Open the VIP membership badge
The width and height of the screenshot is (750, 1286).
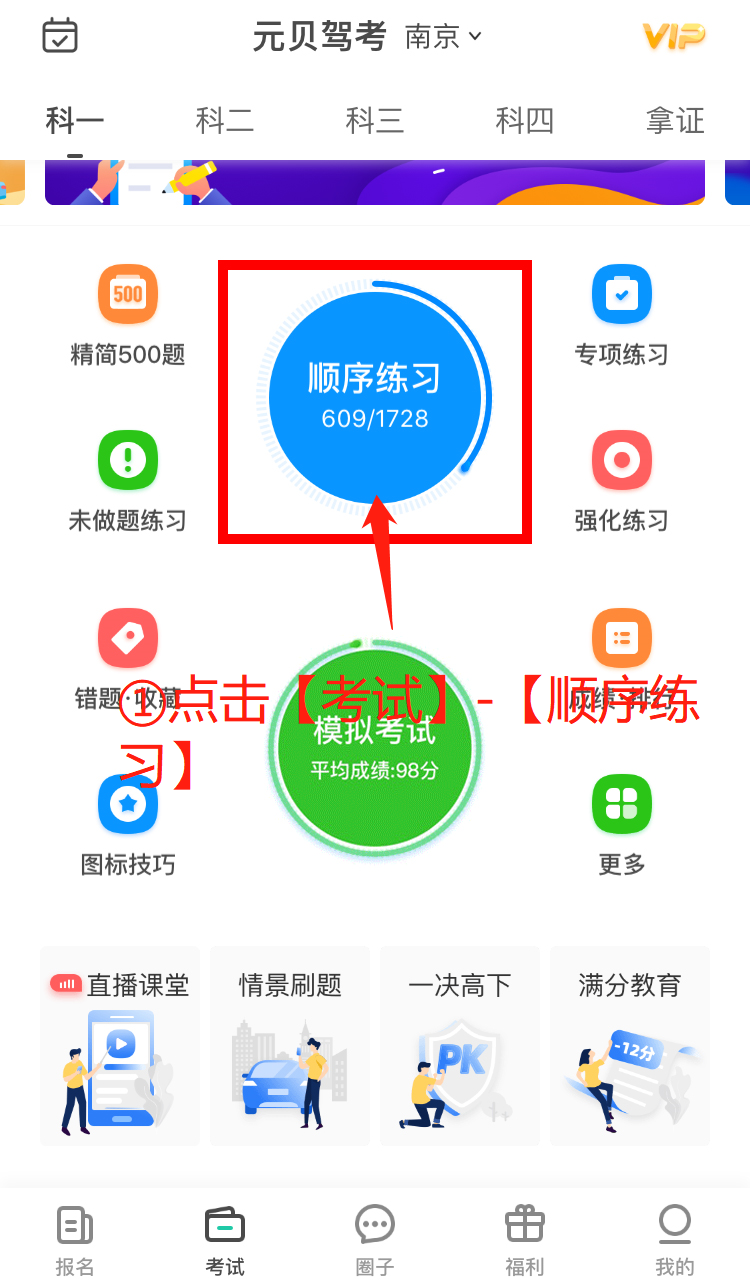[674, 37]
